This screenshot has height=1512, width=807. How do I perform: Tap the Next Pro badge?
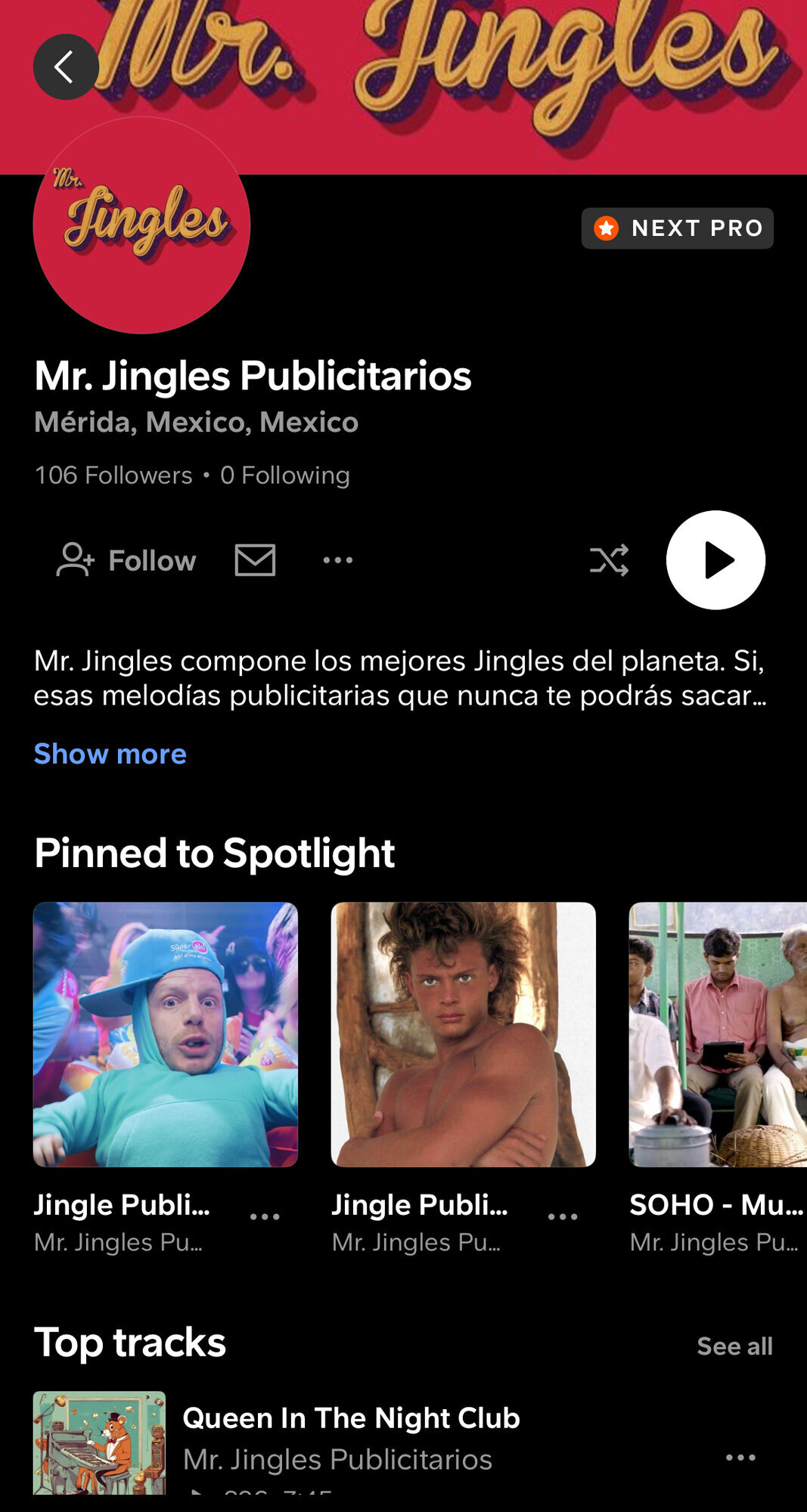677,228
